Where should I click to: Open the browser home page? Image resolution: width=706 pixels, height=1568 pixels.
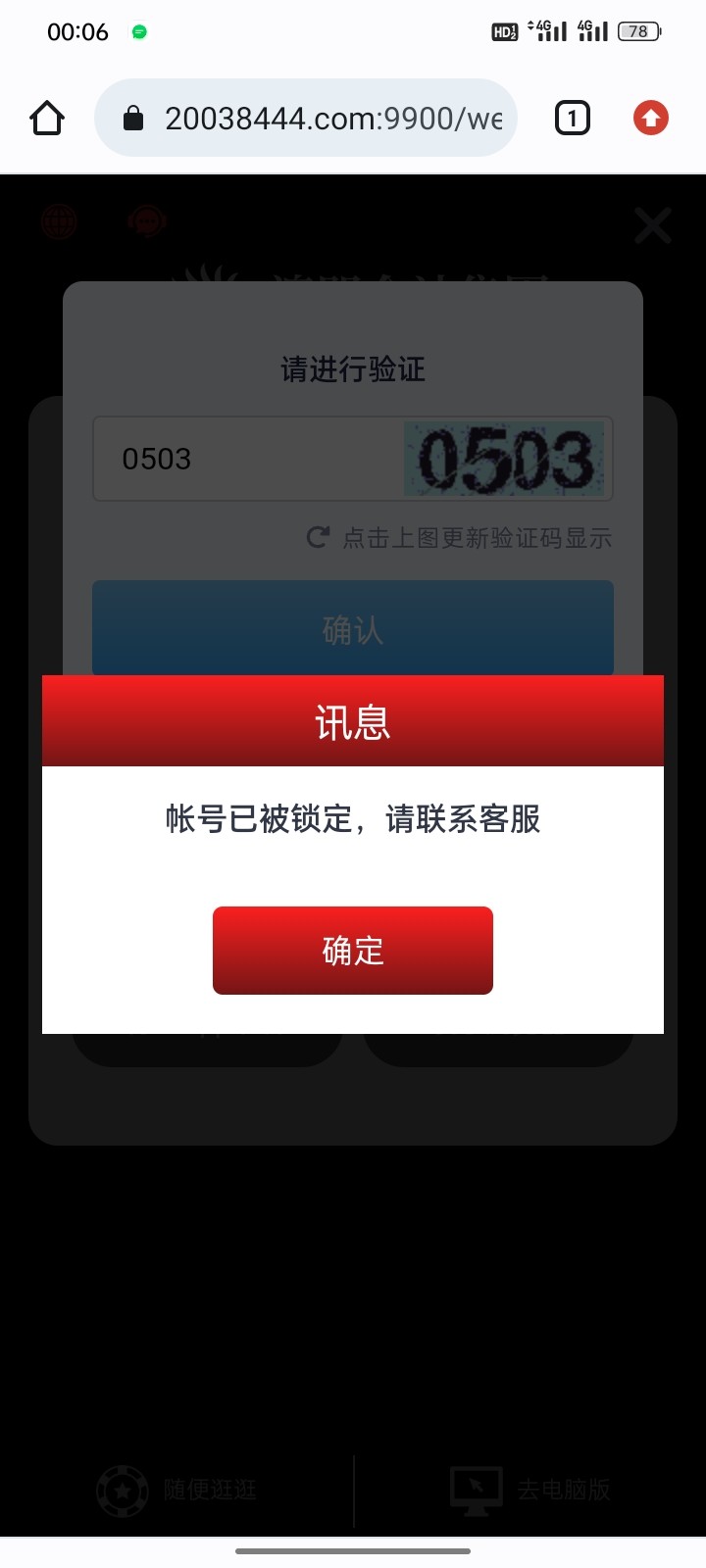(x=47, y=119)
